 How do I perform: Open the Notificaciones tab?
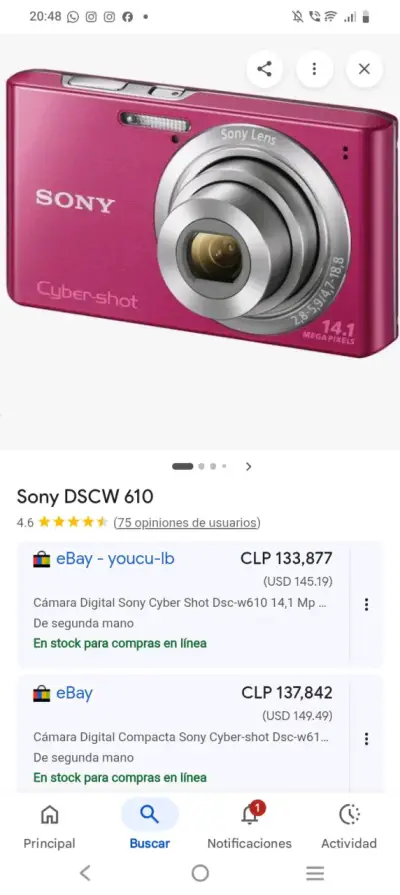point(249,825)
